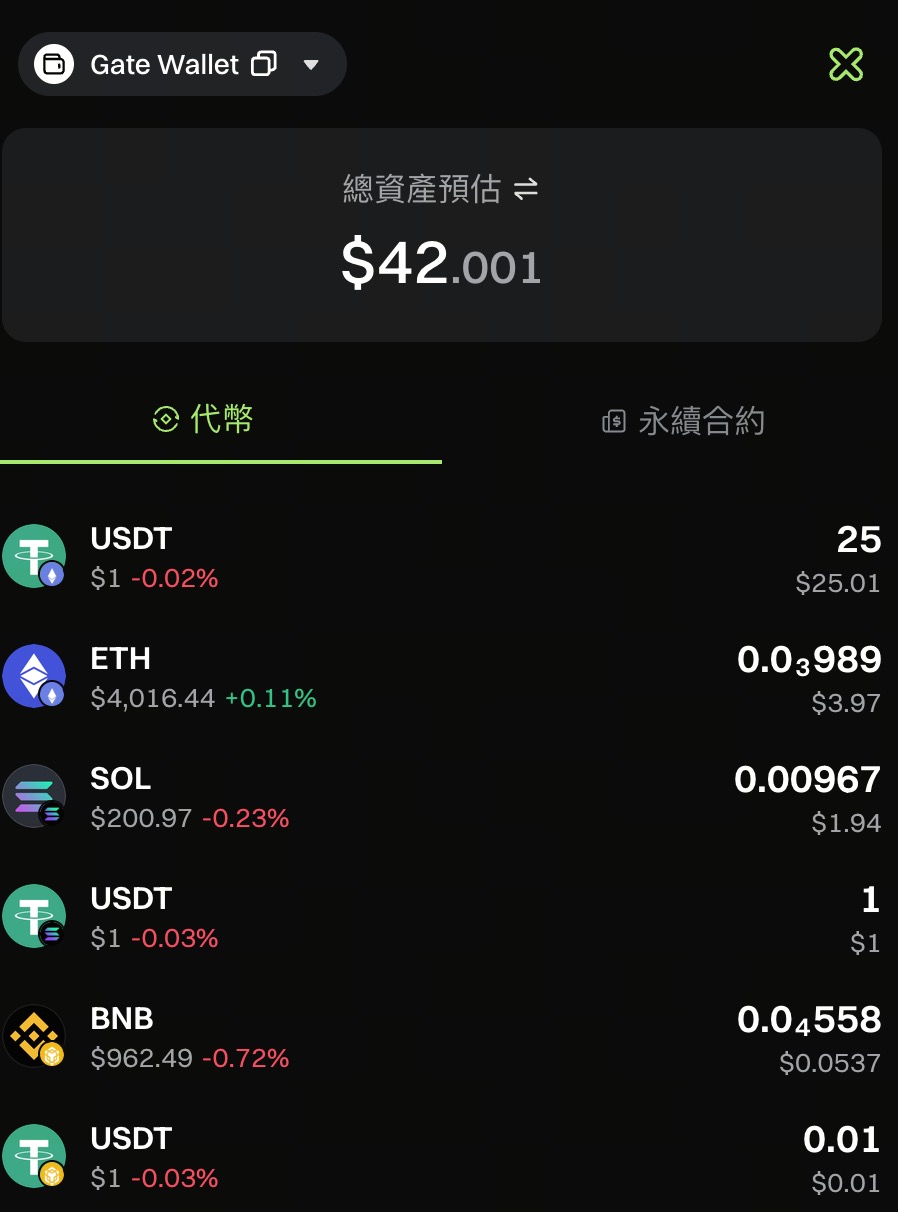The height and width of the screenshot is (1212, 898).
Task: Tap the green X icon at top right
Action: (845, 65)
